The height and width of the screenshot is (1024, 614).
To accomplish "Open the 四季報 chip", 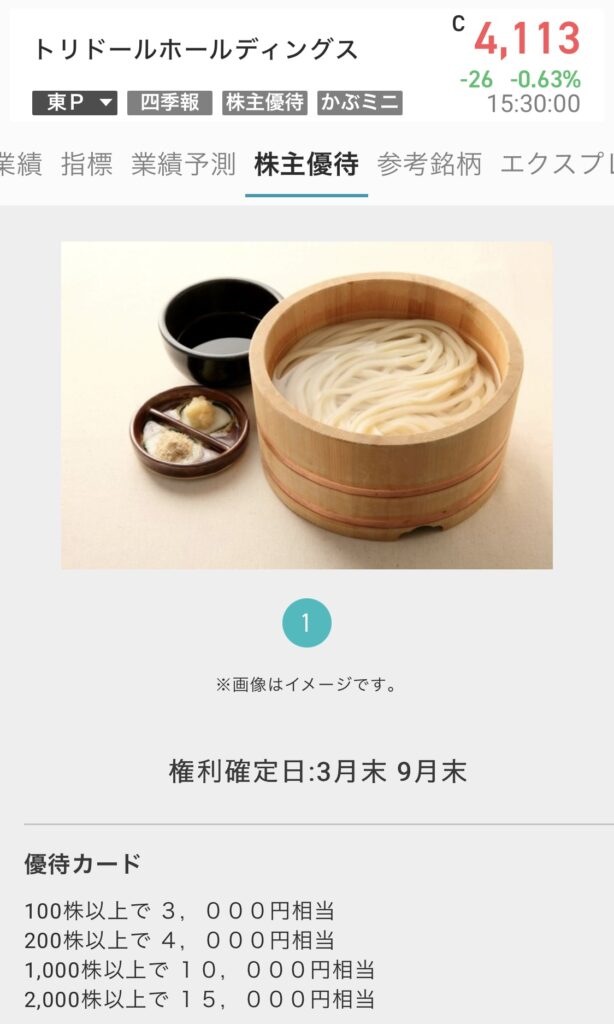I will pyautogui.click(x=169, y=102).
